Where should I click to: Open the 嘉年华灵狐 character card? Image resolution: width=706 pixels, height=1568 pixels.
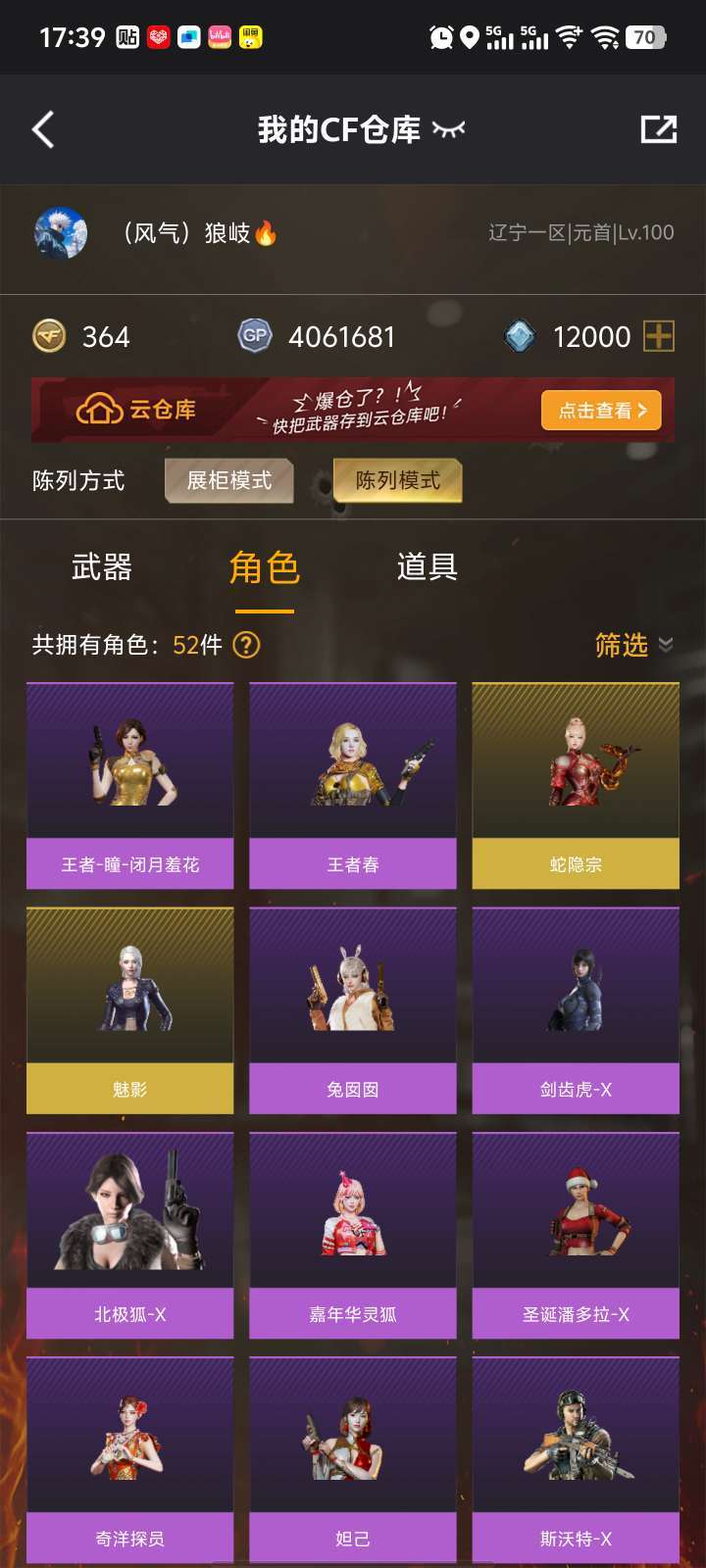(x=353, y=1235)
